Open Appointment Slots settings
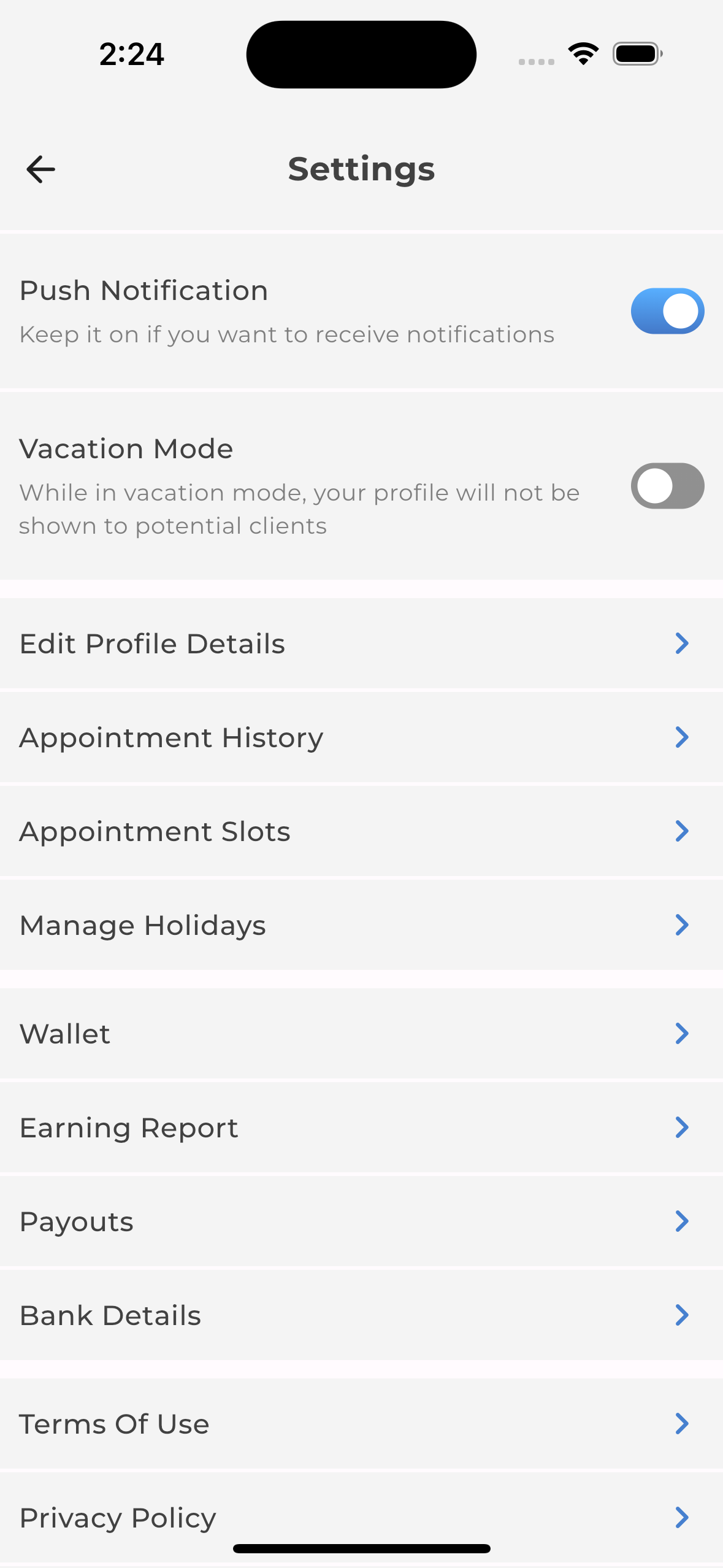 click(x=361, y=831)
